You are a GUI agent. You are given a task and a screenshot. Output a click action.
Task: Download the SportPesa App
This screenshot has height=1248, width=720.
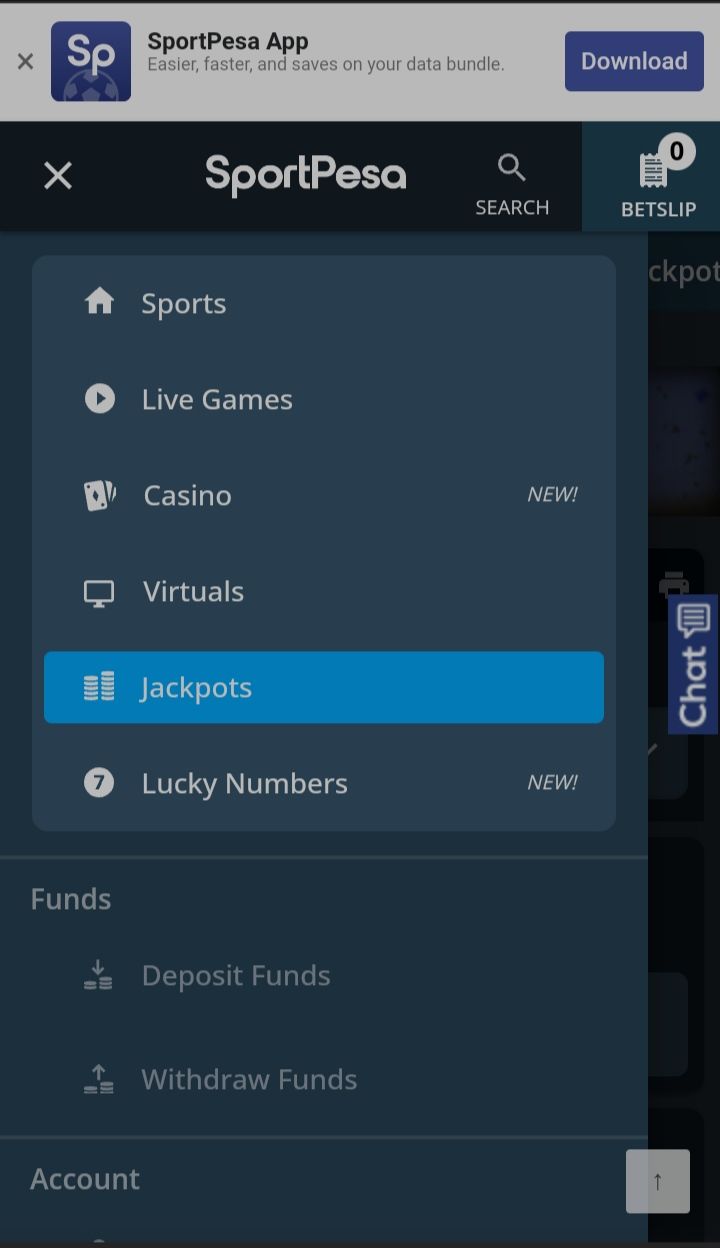tap(634, 61)
